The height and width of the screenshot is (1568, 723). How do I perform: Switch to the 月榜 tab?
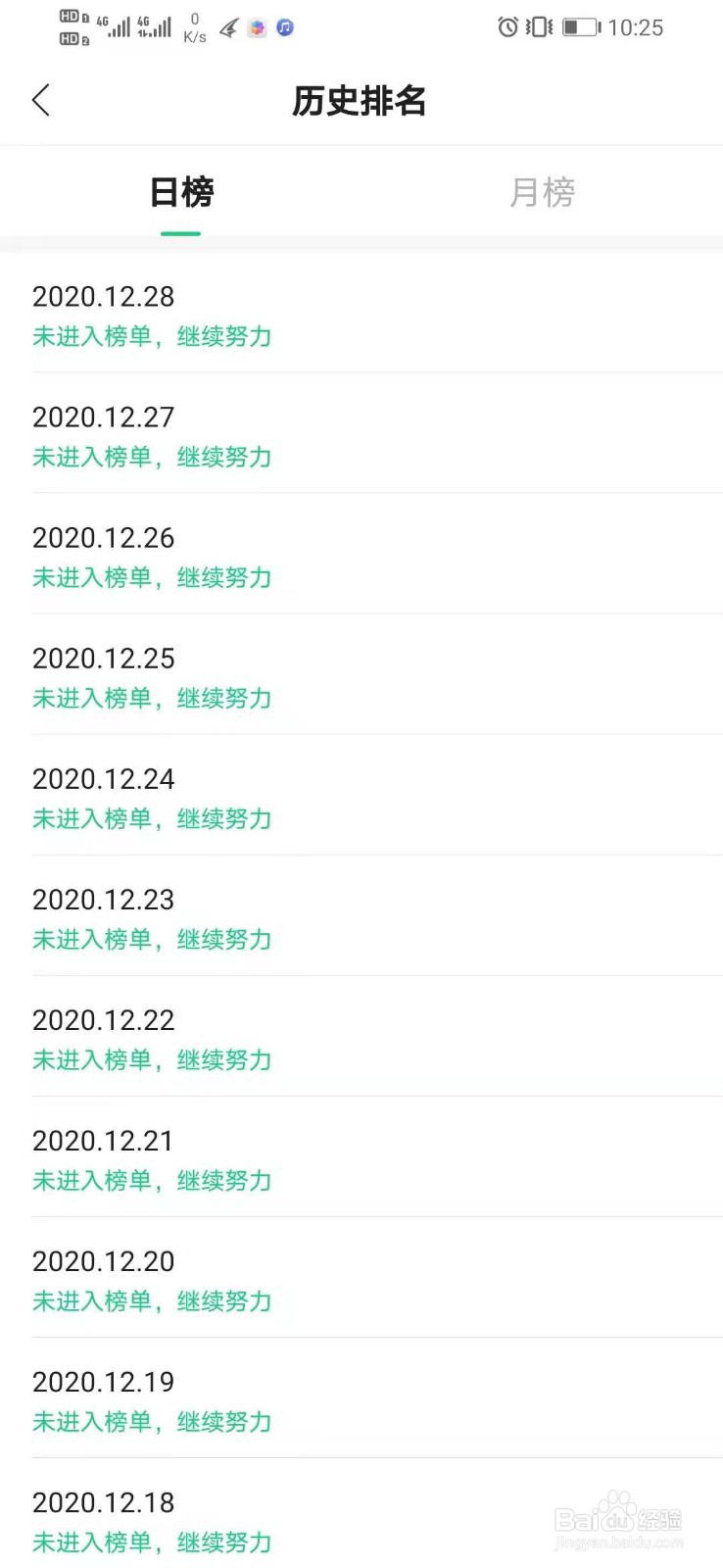(x=542, y=192)
